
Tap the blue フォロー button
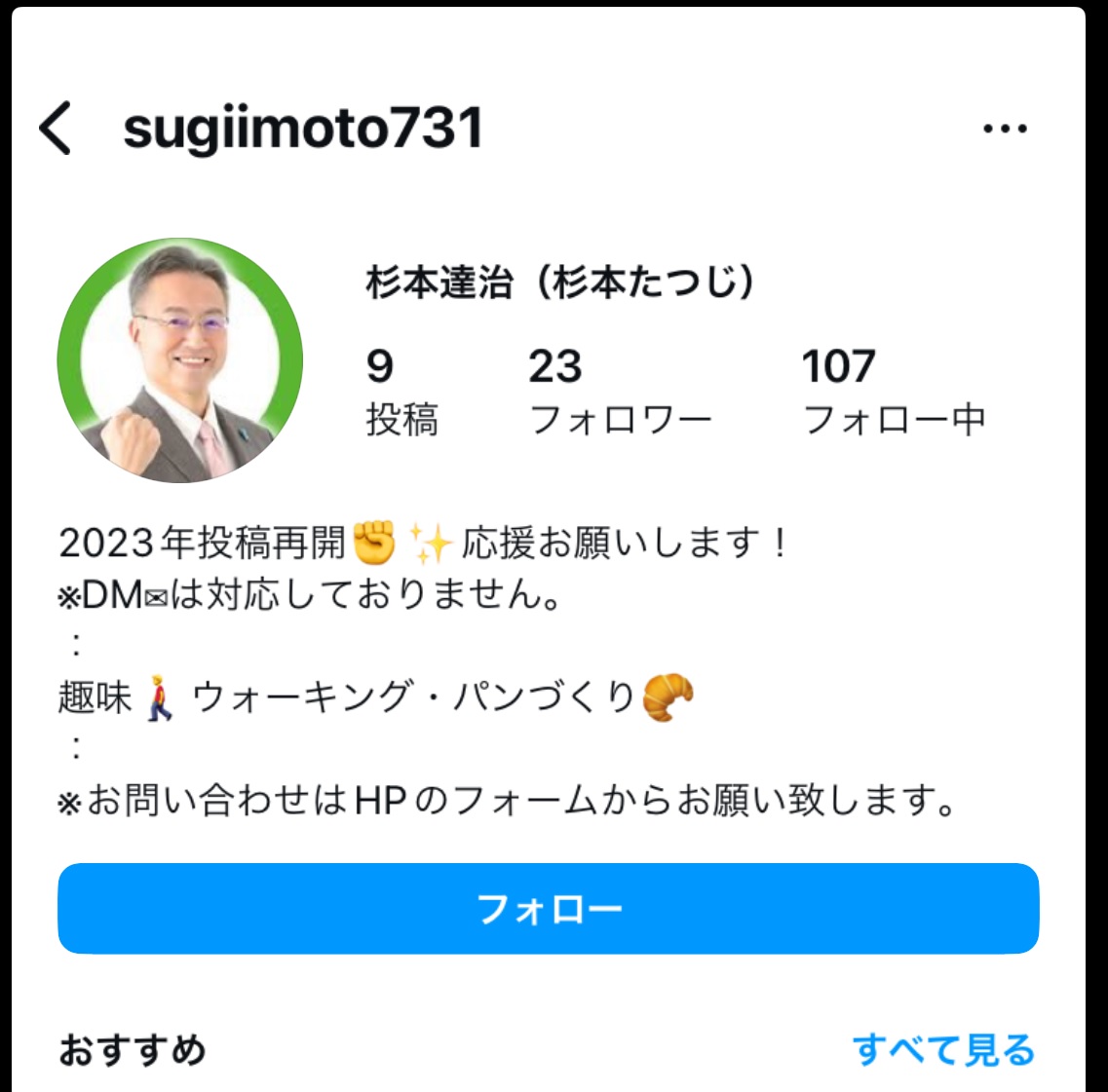549,908
